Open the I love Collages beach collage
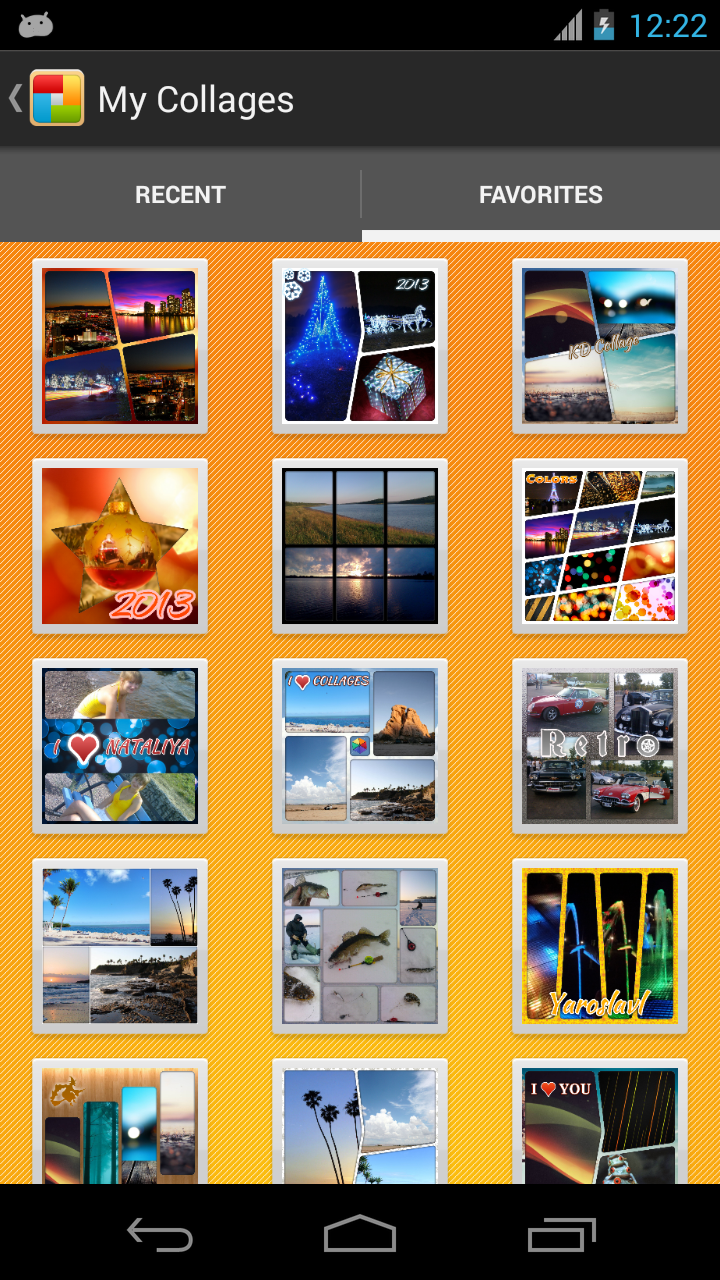The width and height of the screenshot is (720, 1280). coord(360,746)
